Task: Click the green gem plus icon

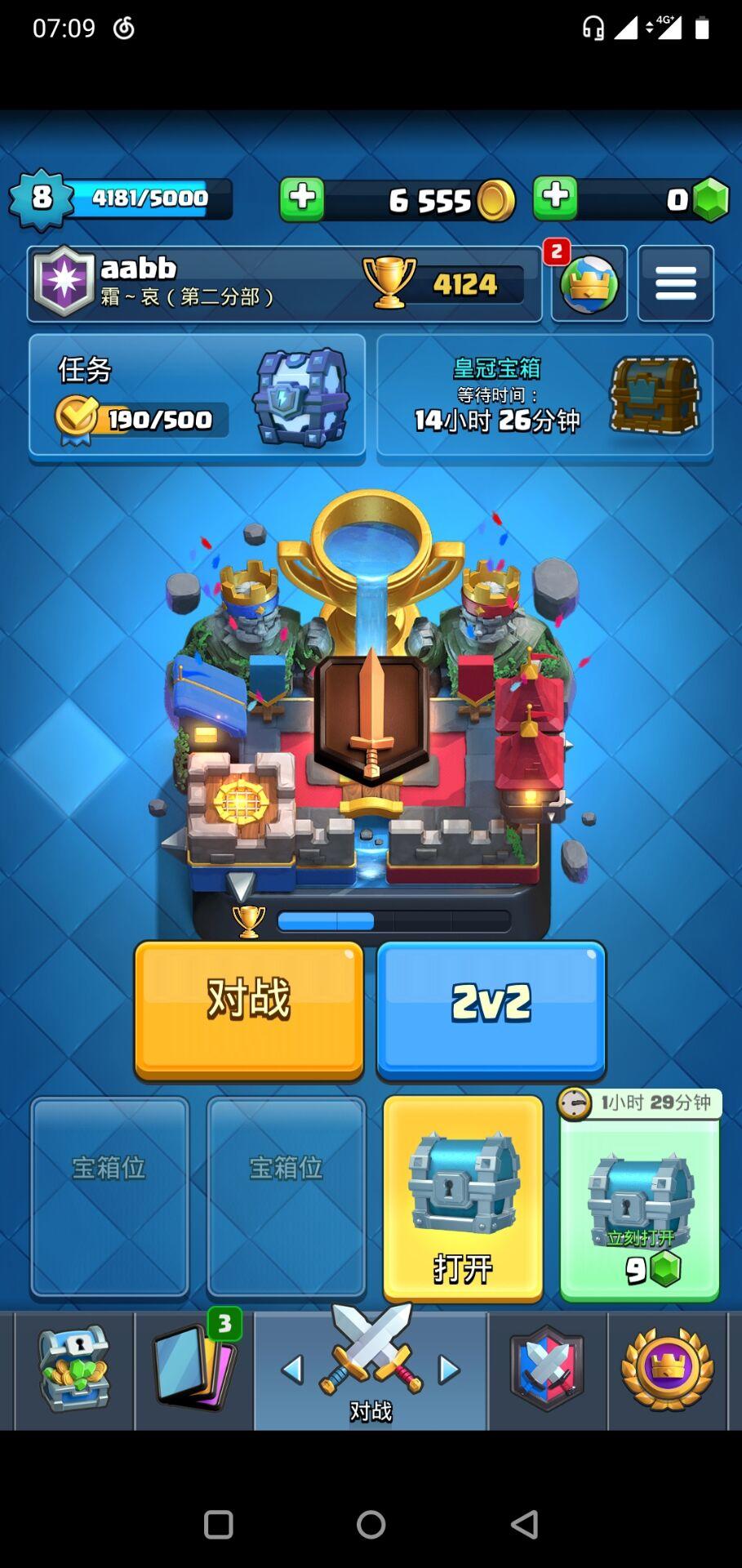Action: (558, 198)
